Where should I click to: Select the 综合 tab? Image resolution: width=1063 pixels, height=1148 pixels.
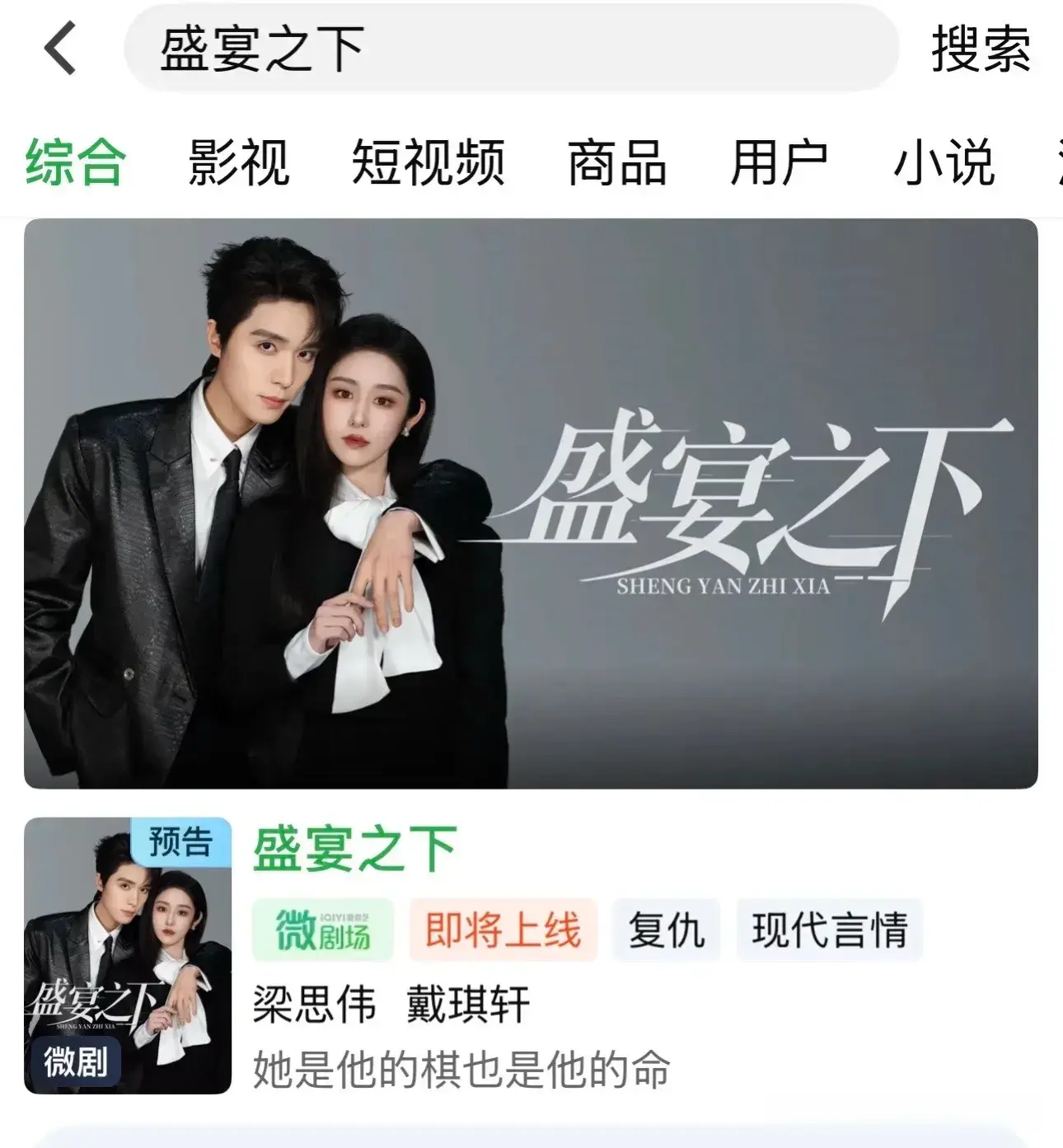(x=76, y=162)
